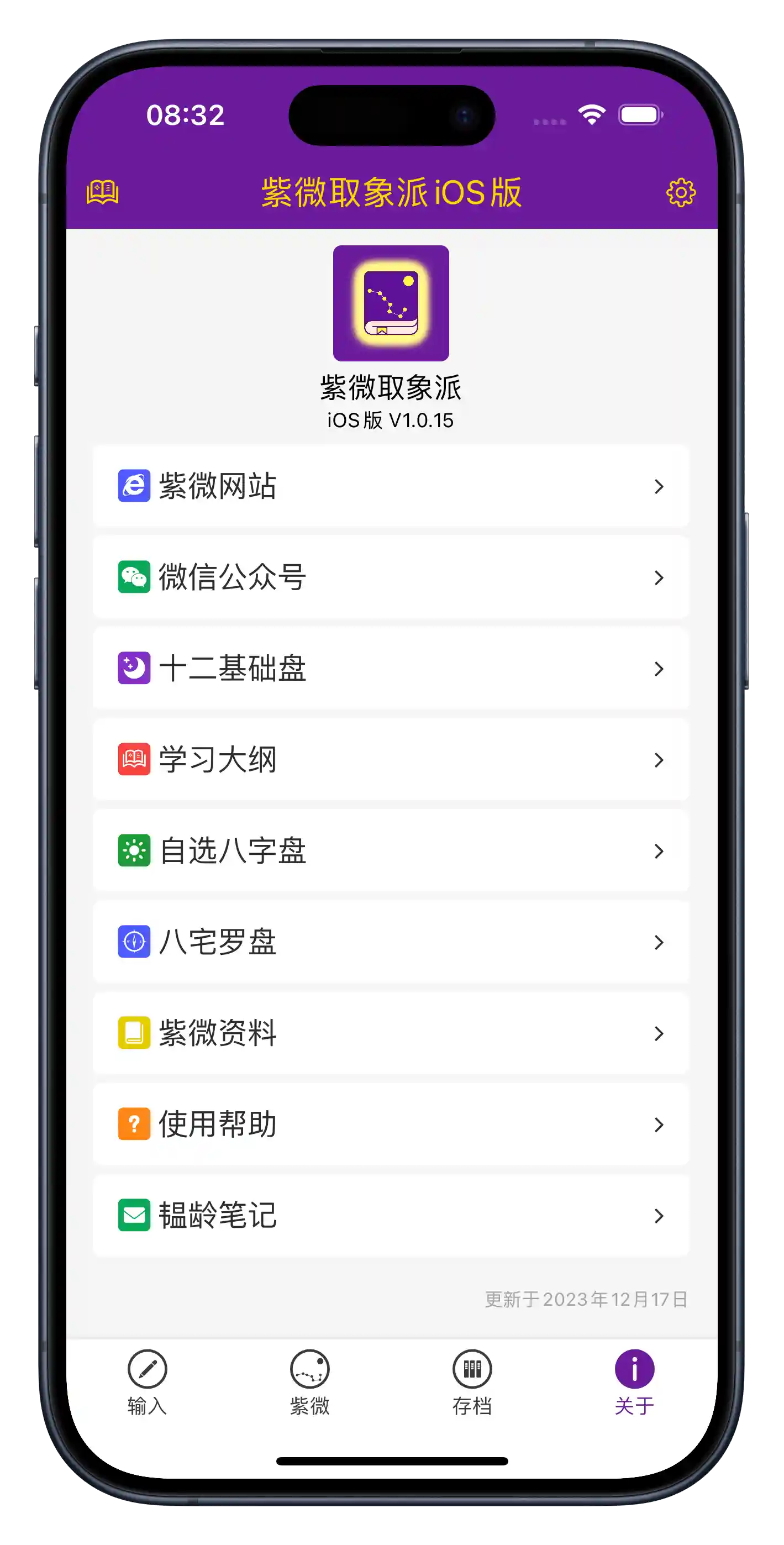Open the book icon in header
The image size is (784, 1545).
[103, 192]
